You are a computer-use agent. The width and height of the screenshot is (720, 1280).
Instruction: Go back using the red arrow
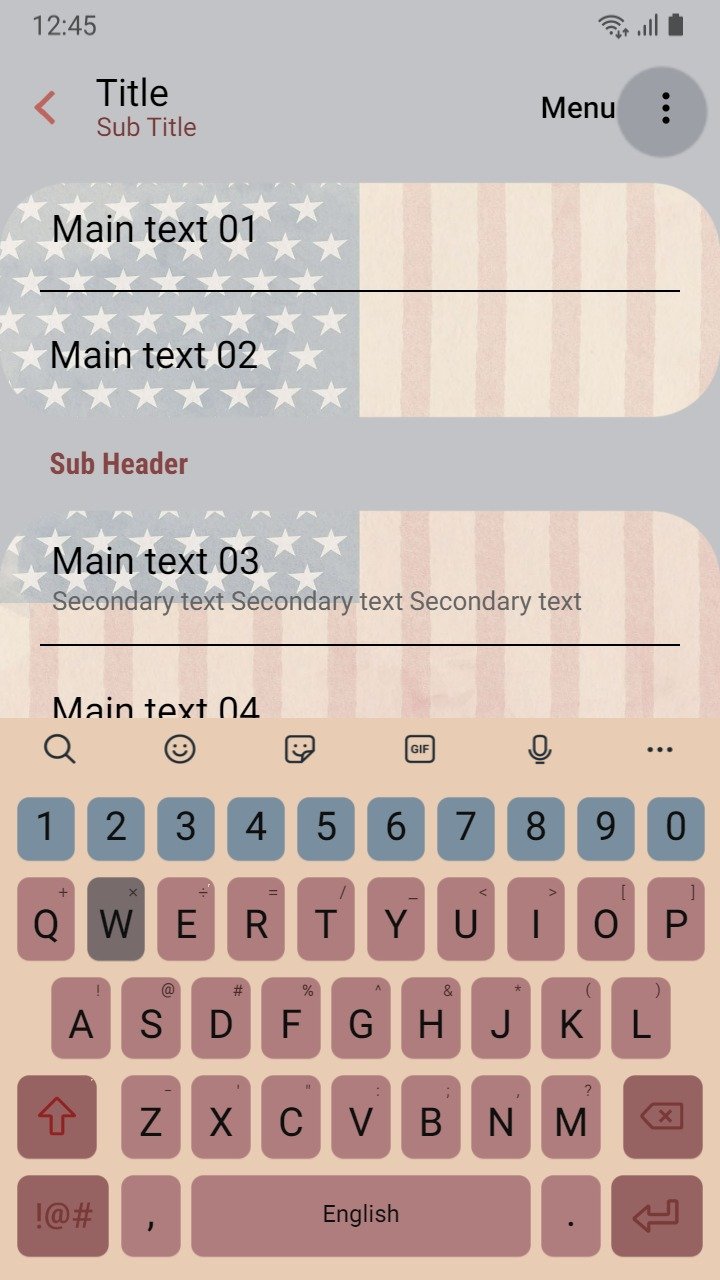click(x=45, y=108)
